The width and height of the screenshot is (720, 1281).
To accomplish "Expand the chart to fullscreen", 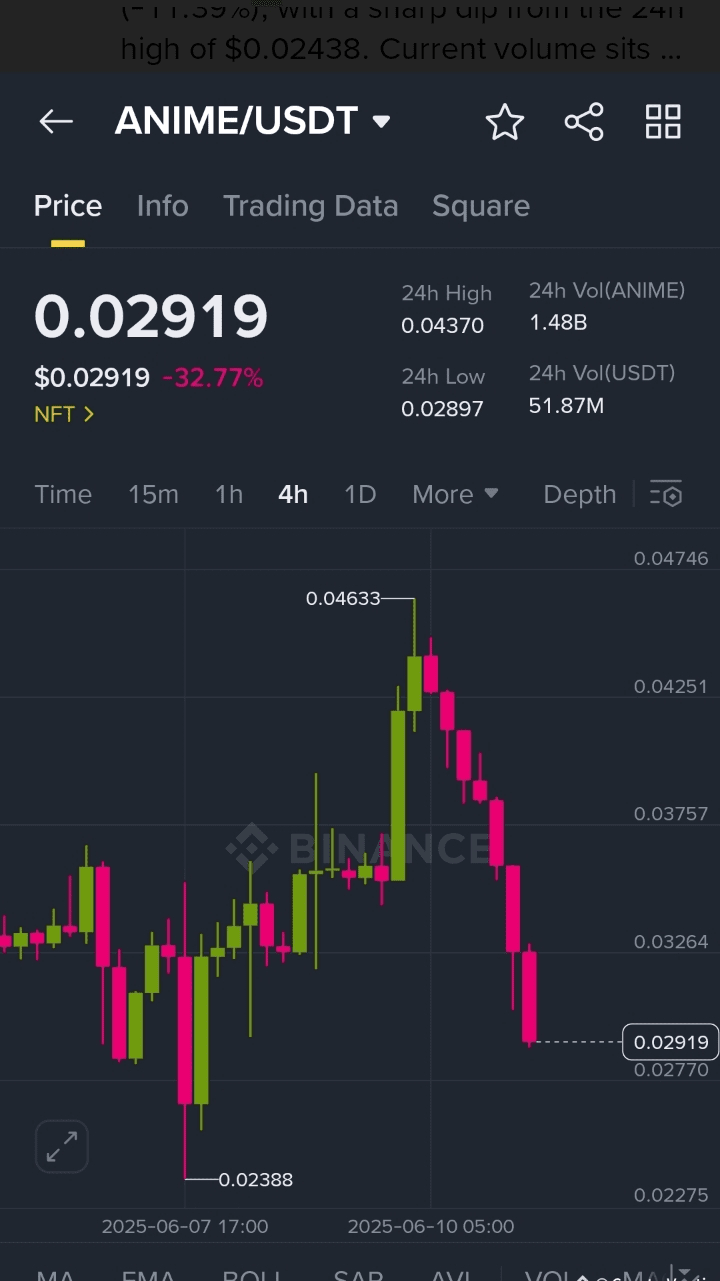I will click(x=62, y=1146).
